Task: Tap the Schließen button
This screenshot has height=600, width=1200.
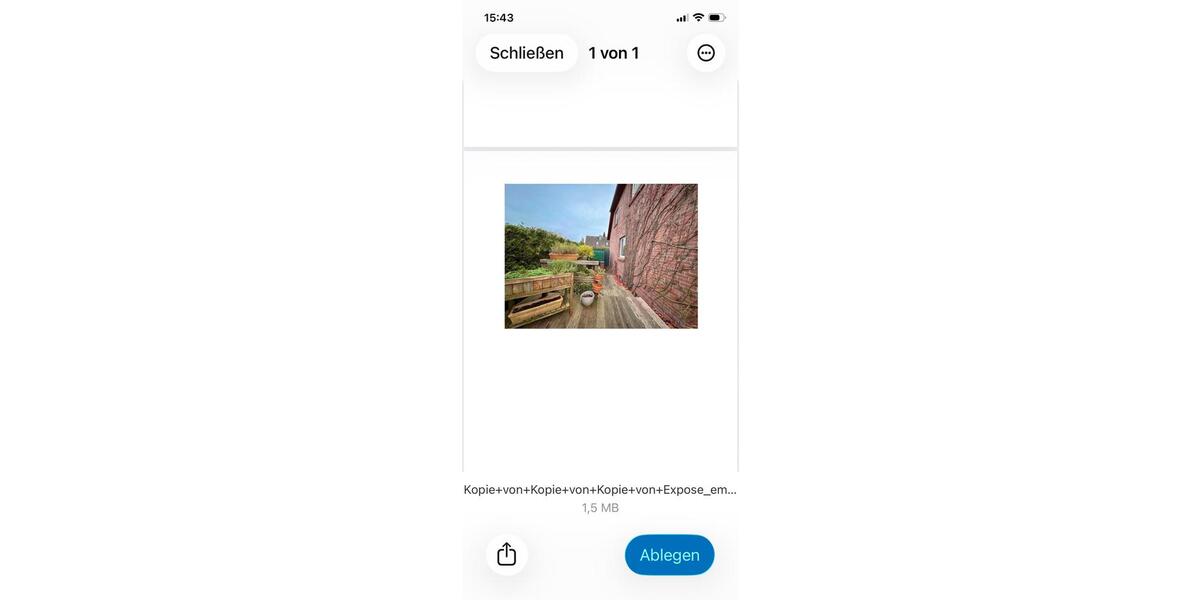Action: tap(526, 53)
